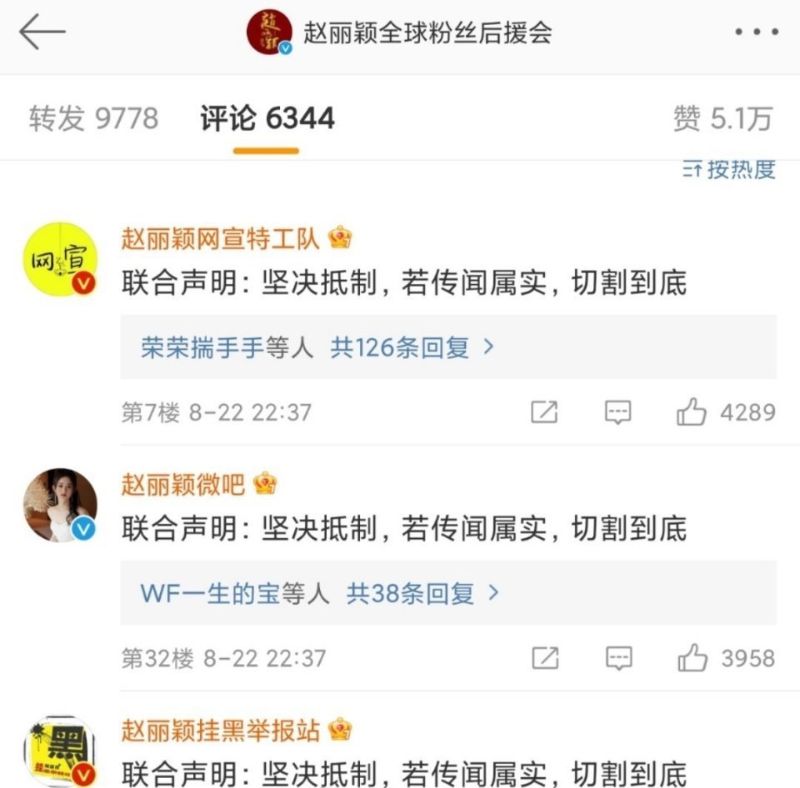This screenshot has height=788, width=800.
Task: Tap the 赵丽颖网宣特工队 username
Action: 220,239
